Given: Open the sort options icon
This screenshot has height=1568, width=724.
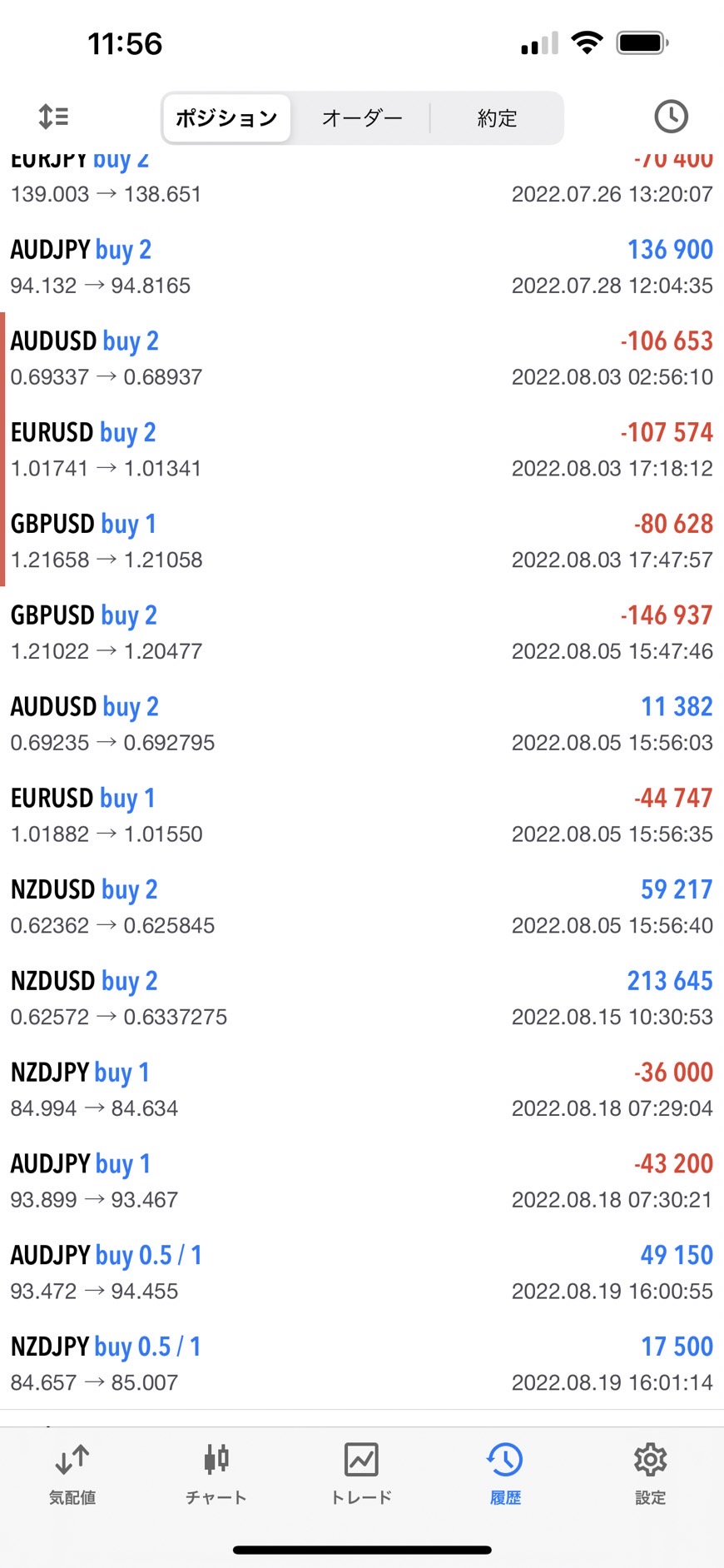Looking at the screenshot, I should [x=54, y=117].
